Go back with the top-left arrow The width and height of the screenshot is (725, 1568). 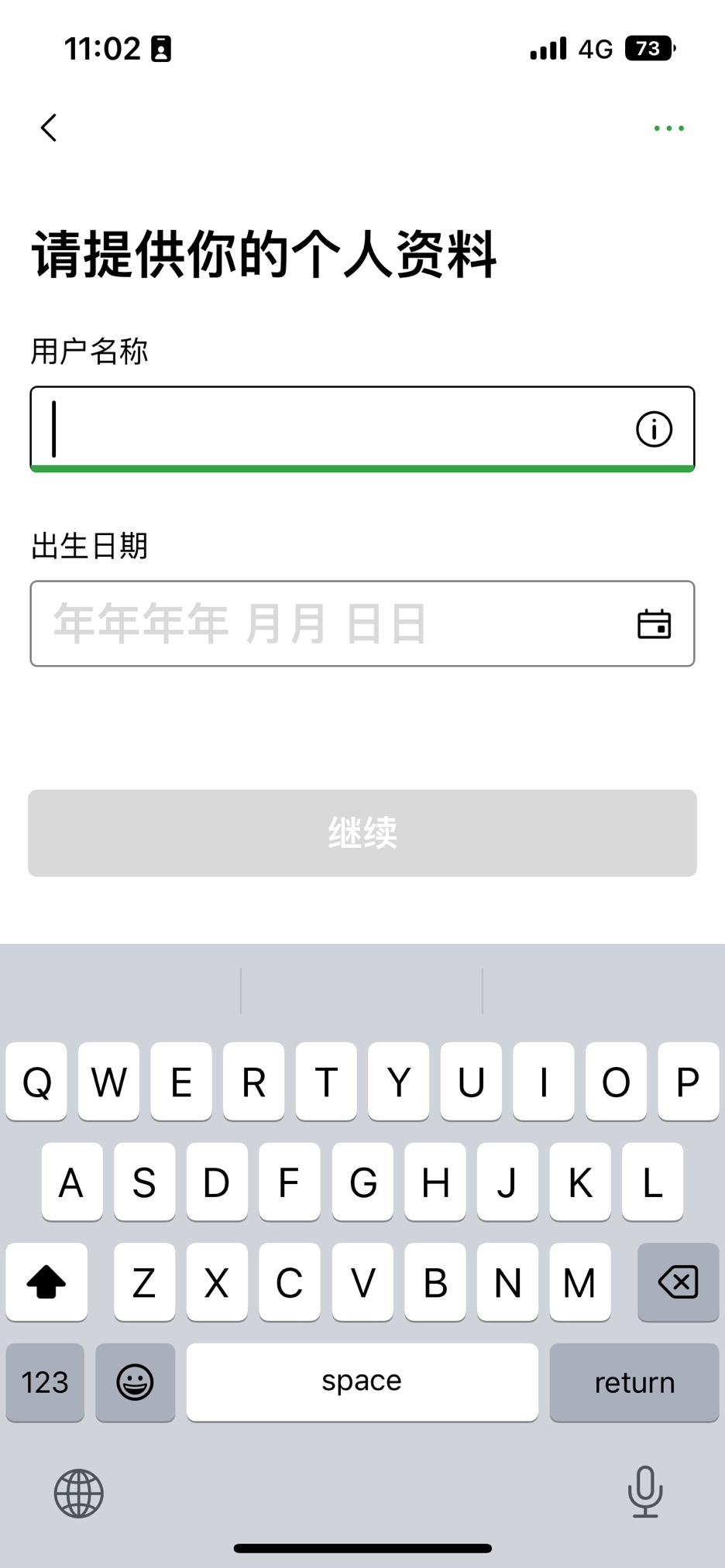click(x=49, y=128)
